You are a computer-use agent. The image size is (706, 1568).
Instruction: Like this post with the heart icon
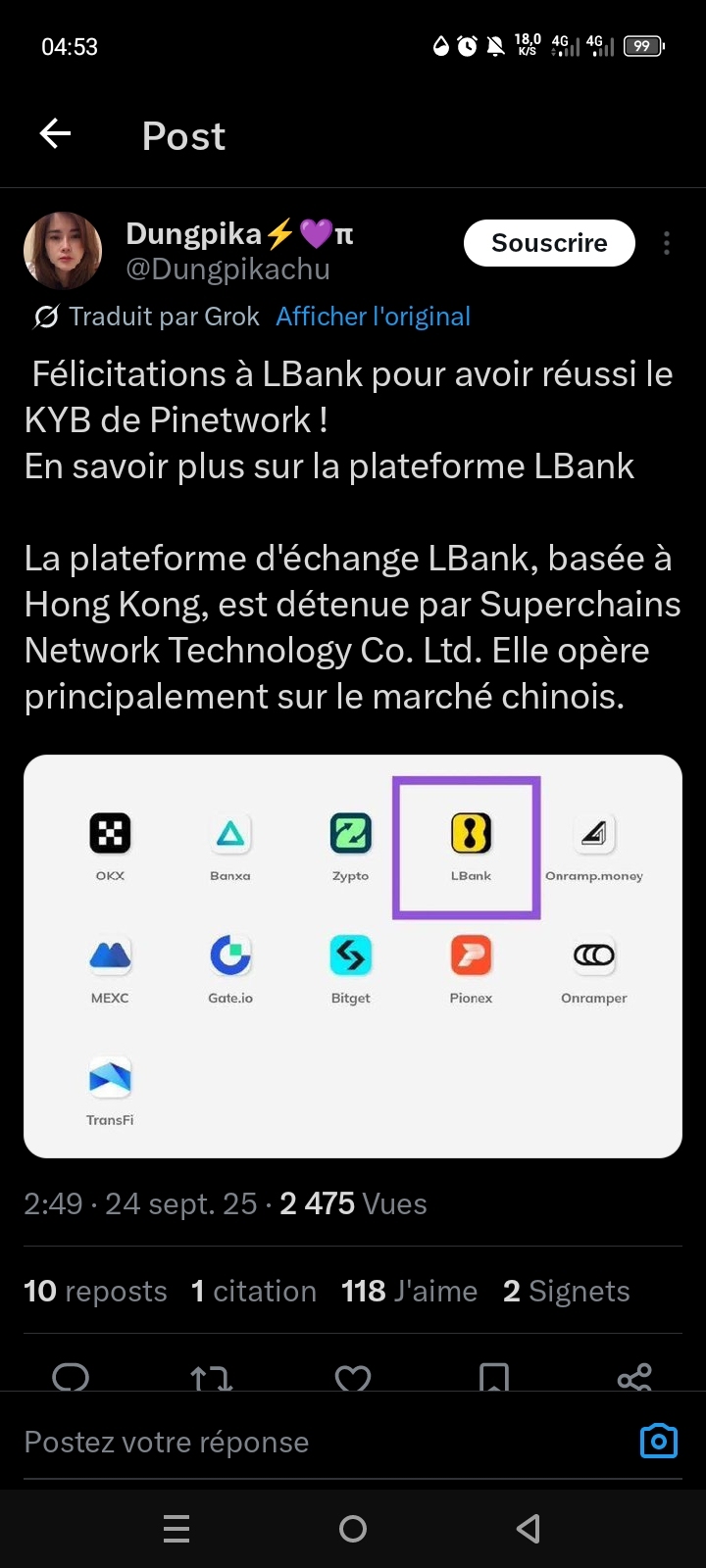coord(353,1378)
